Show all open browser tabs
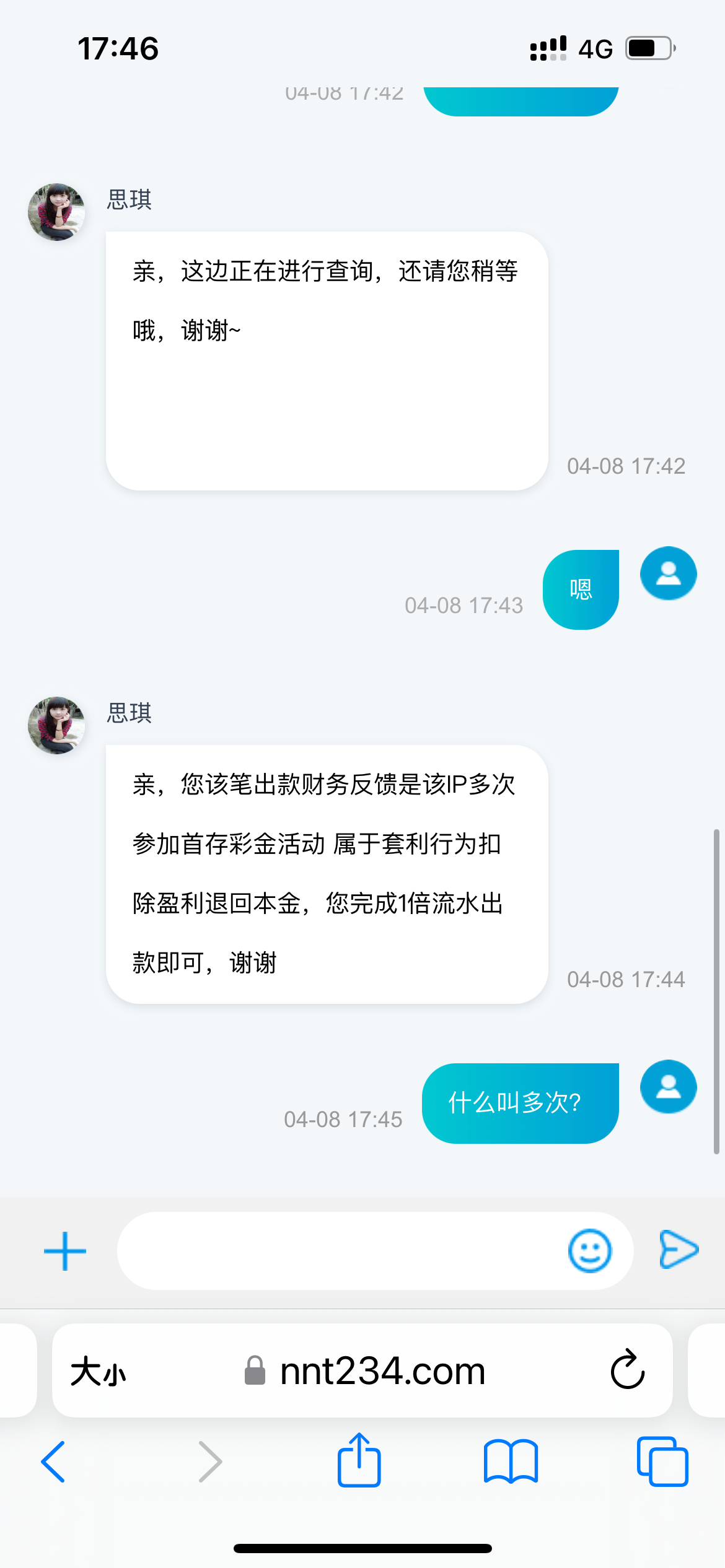Screen dimensions: 725x1568 tap(662, 1461)
